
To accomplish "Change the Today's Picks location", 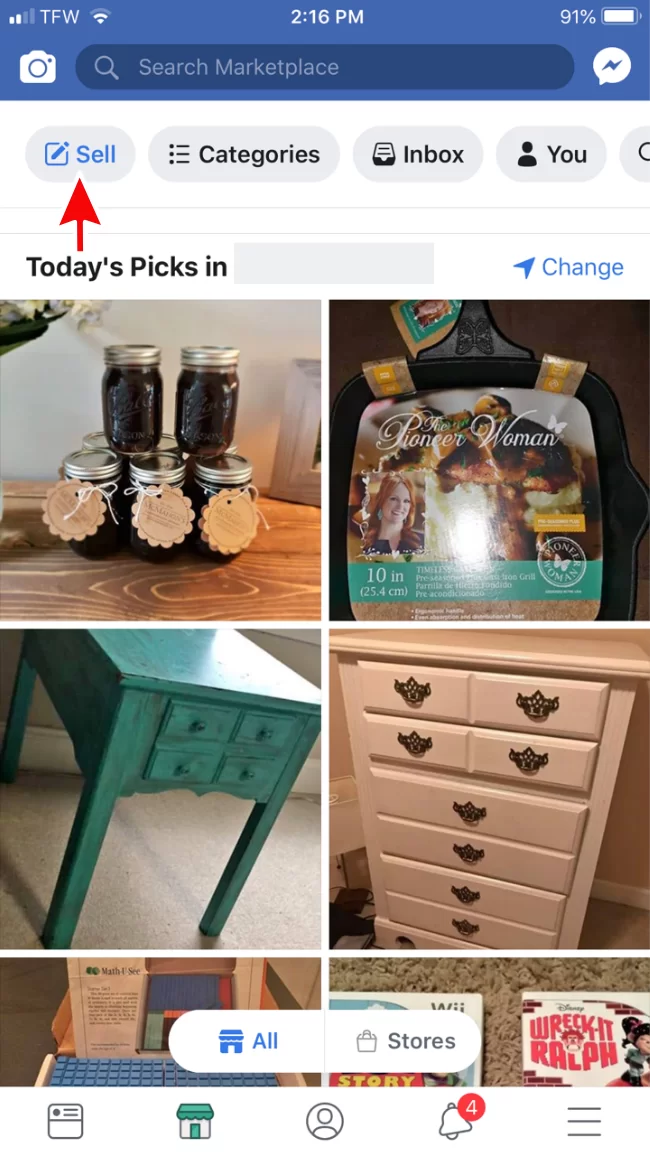I will [568, 267].
